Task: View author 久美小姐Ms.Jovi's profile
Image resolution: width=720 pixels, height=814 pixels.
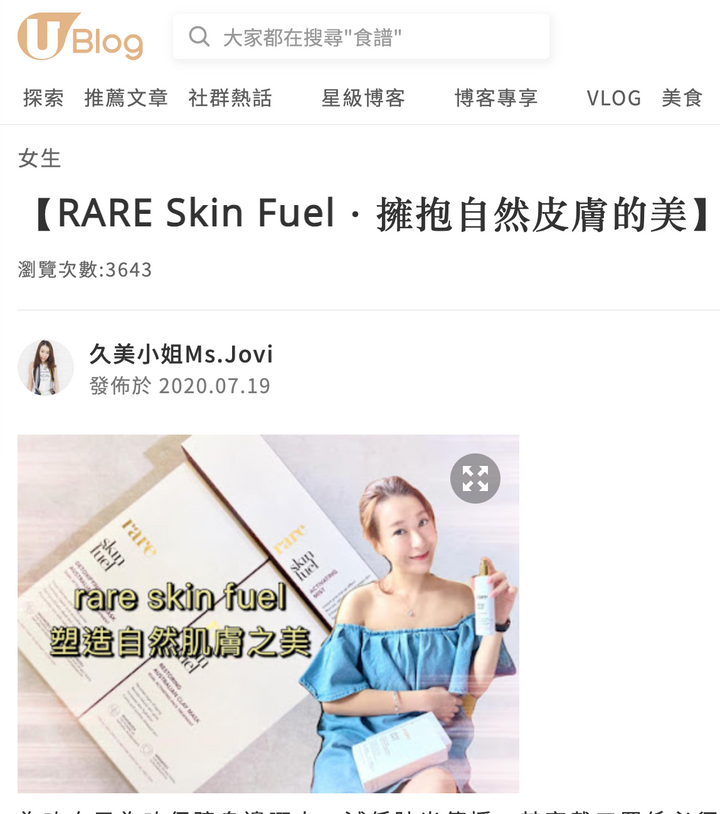Action: [181, 354]
